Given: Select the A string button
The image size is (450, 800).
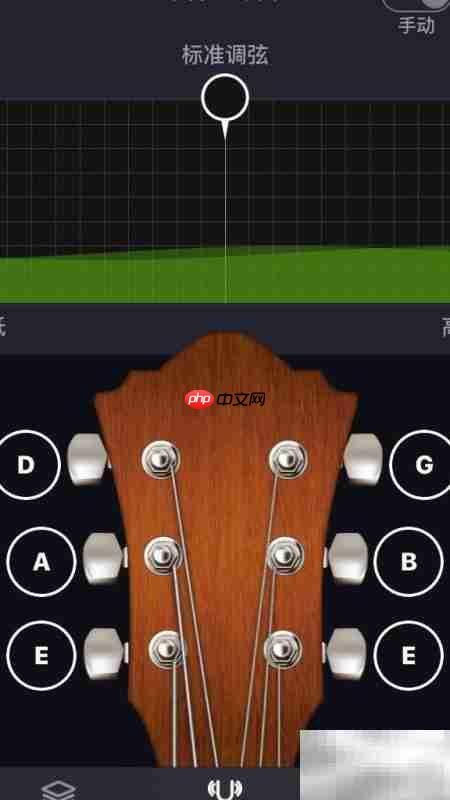Looking at the screenshot, I should (41, 562).
